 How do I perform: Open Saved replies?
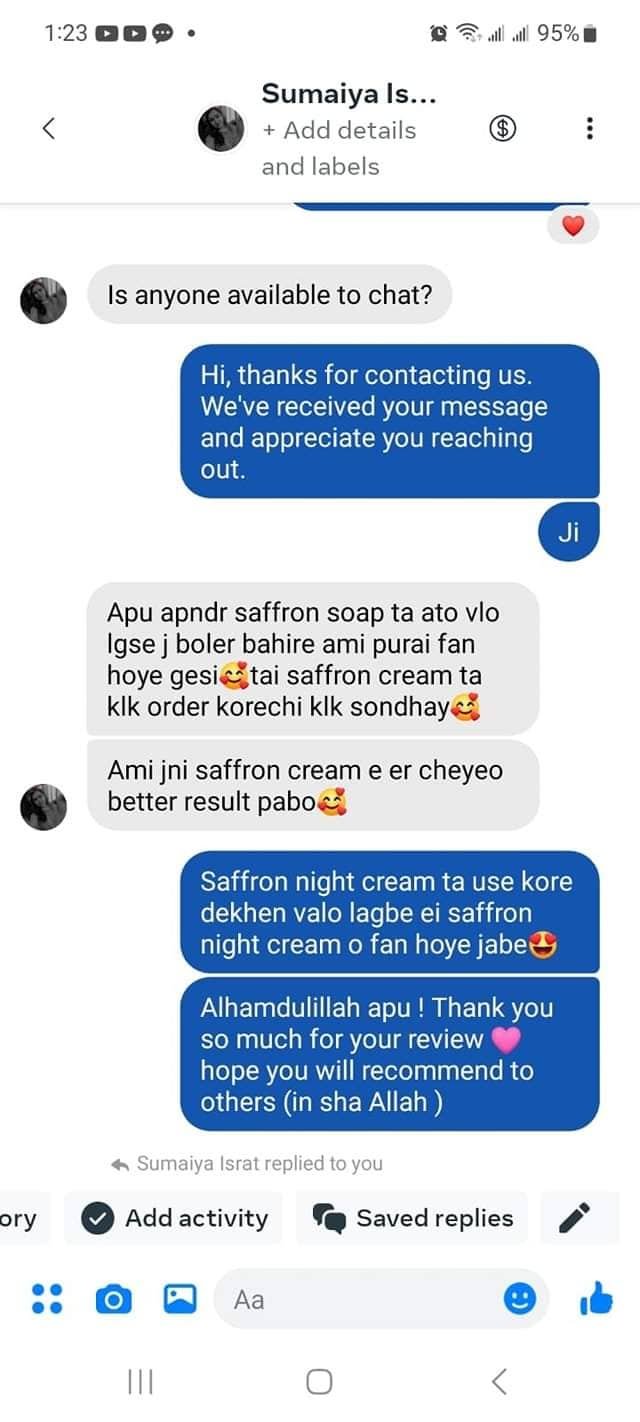point(412,1218)
